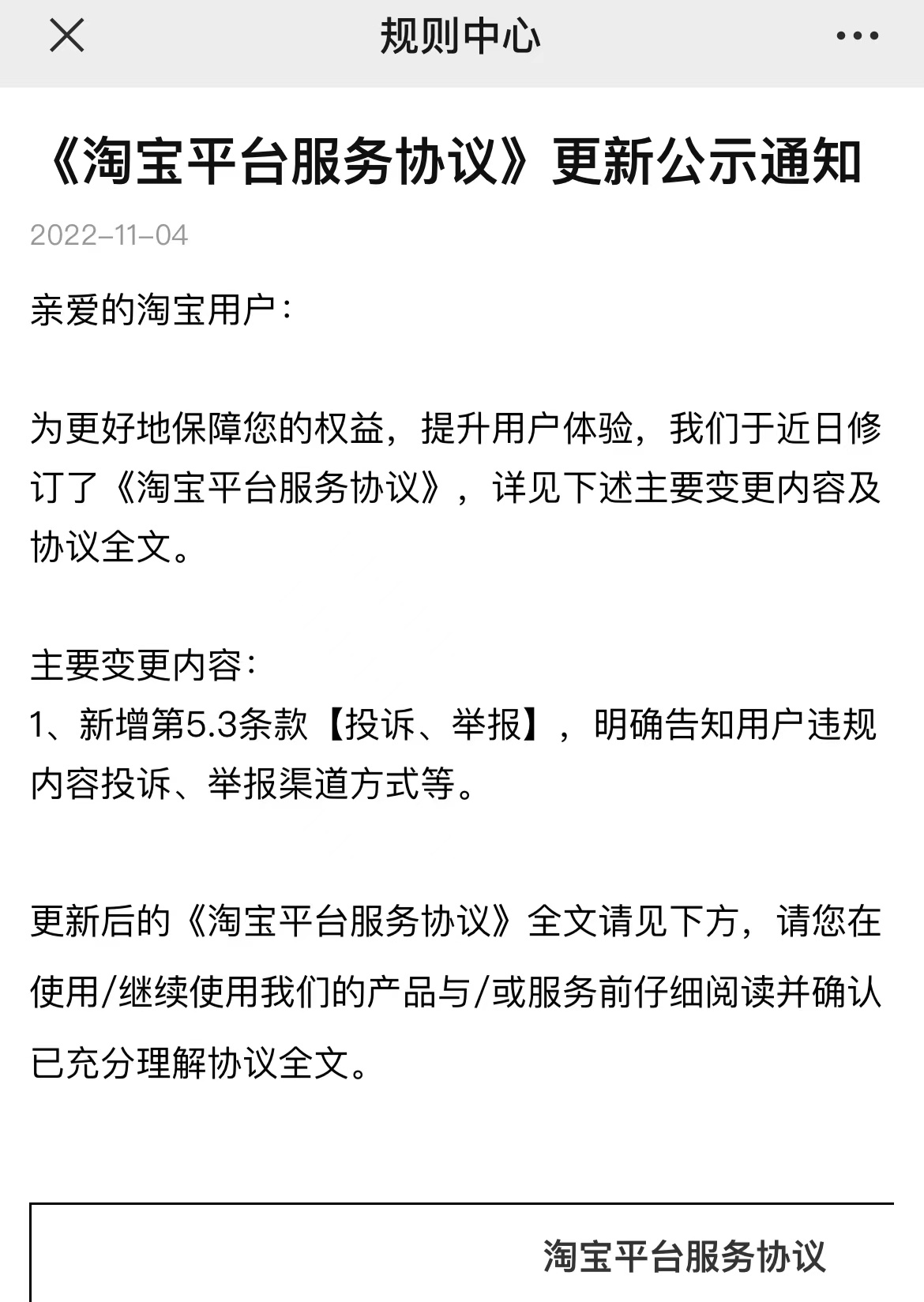Image resolution: width=924 pixels, height=1302 pixels.
Task: Open the three-dot more options menu
Action: 857,36
